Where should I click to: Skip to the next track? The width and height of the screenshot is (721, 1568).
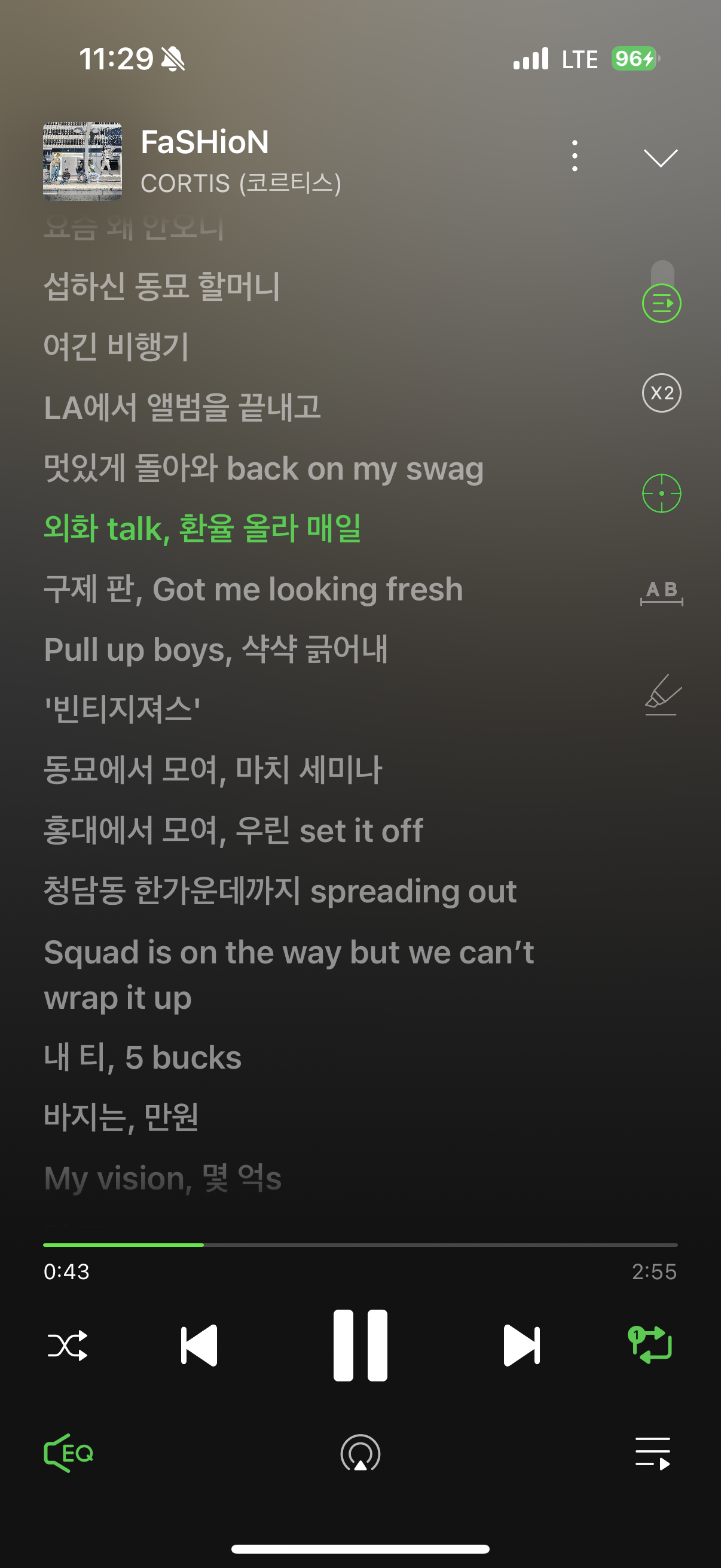point(521,1345)
